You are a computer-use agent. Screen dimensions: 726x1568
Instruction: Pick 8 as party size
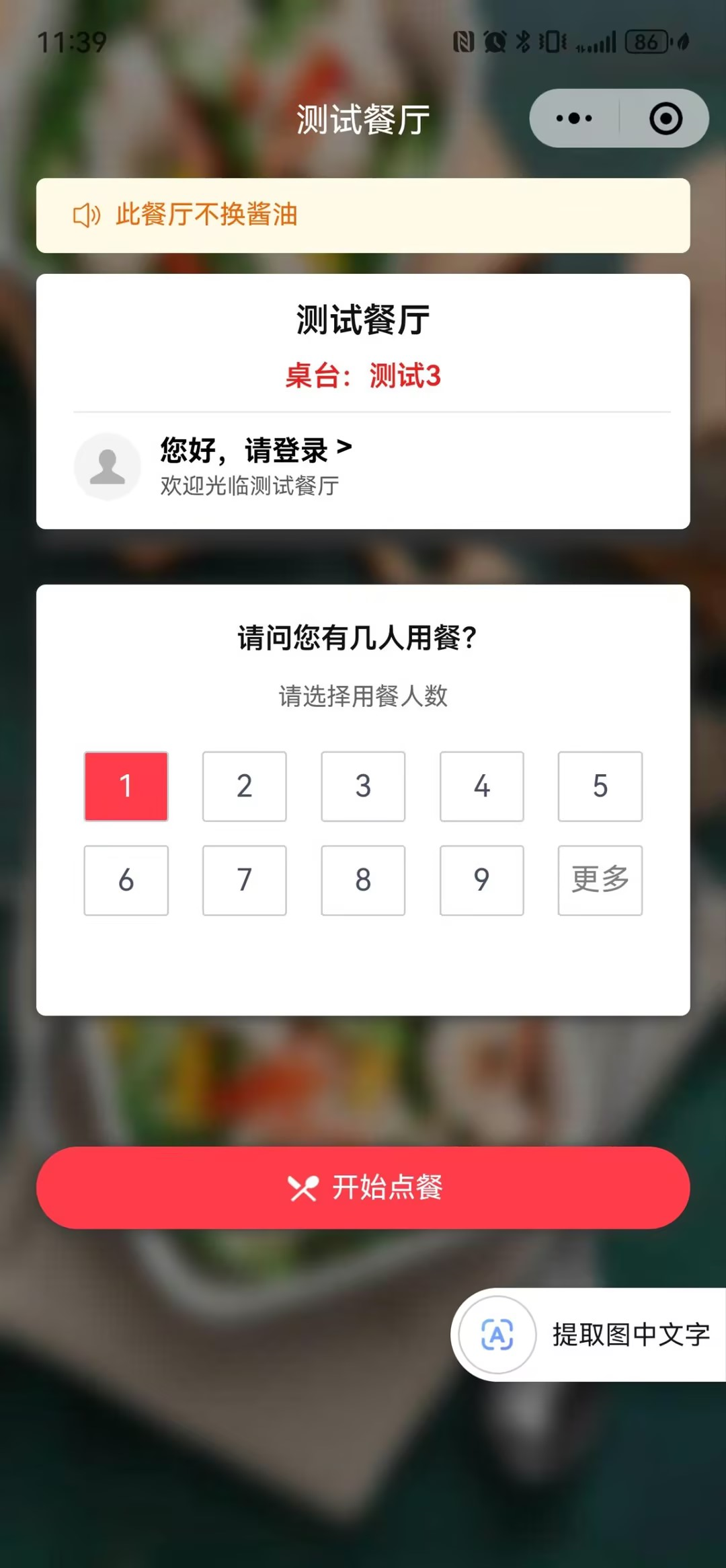point(363,880)
